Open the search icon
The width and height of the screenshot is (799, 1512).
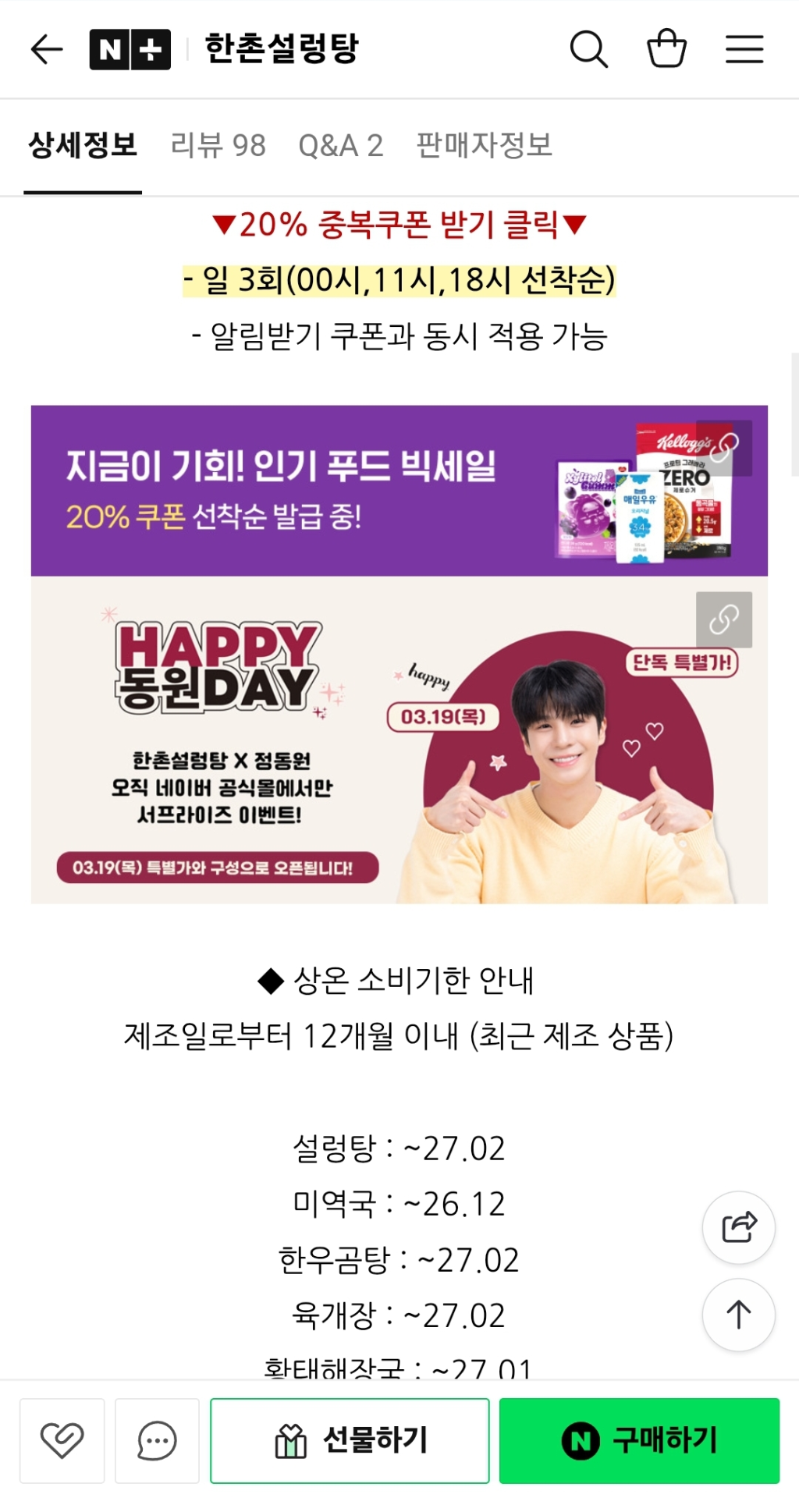(x=588, y=49)
